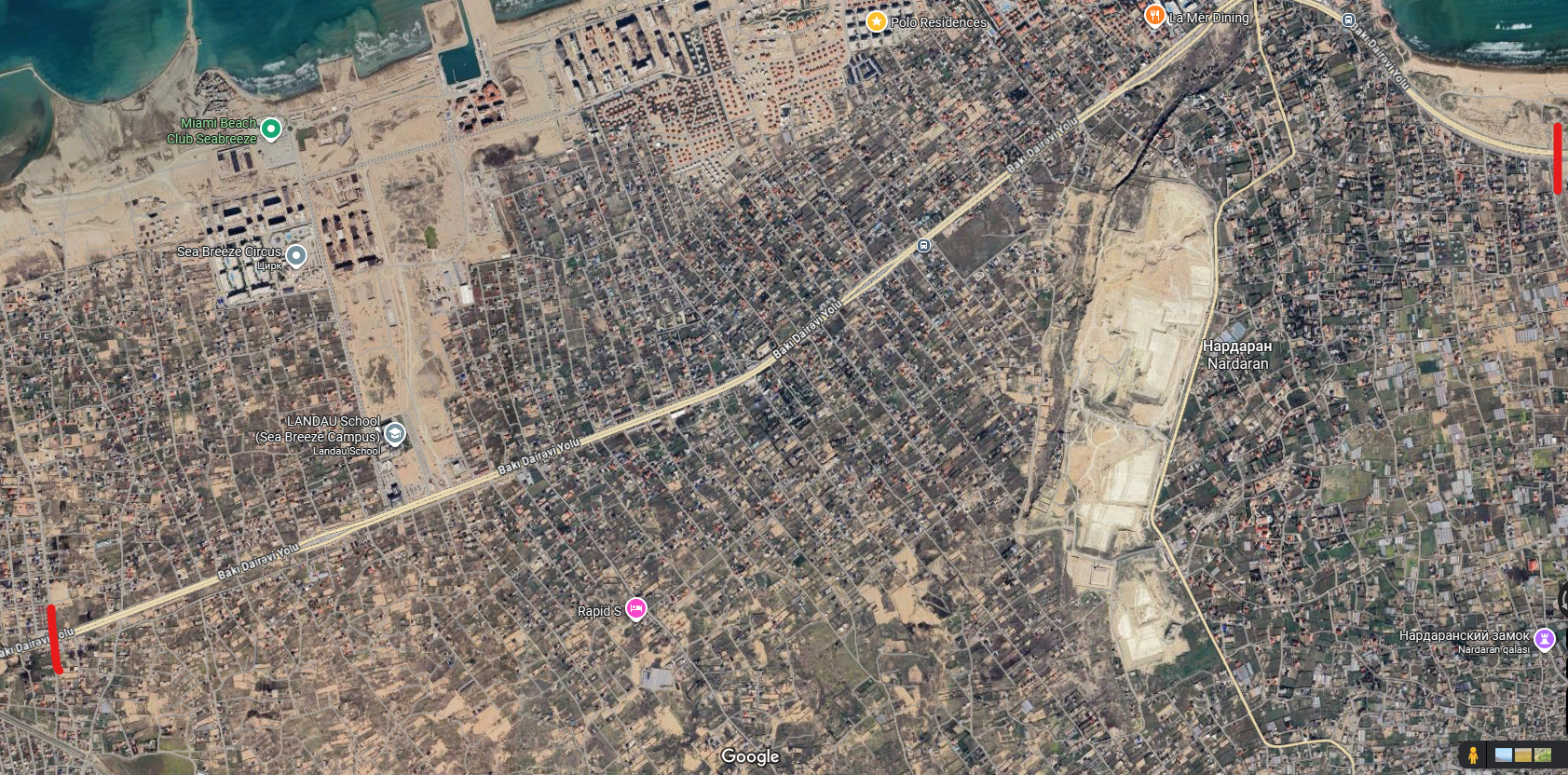Tap the bus stop icon on Bakı Dairəvi Yolu
The width and height of the screenshot is (1568, 775).
(x=922, y=246)
